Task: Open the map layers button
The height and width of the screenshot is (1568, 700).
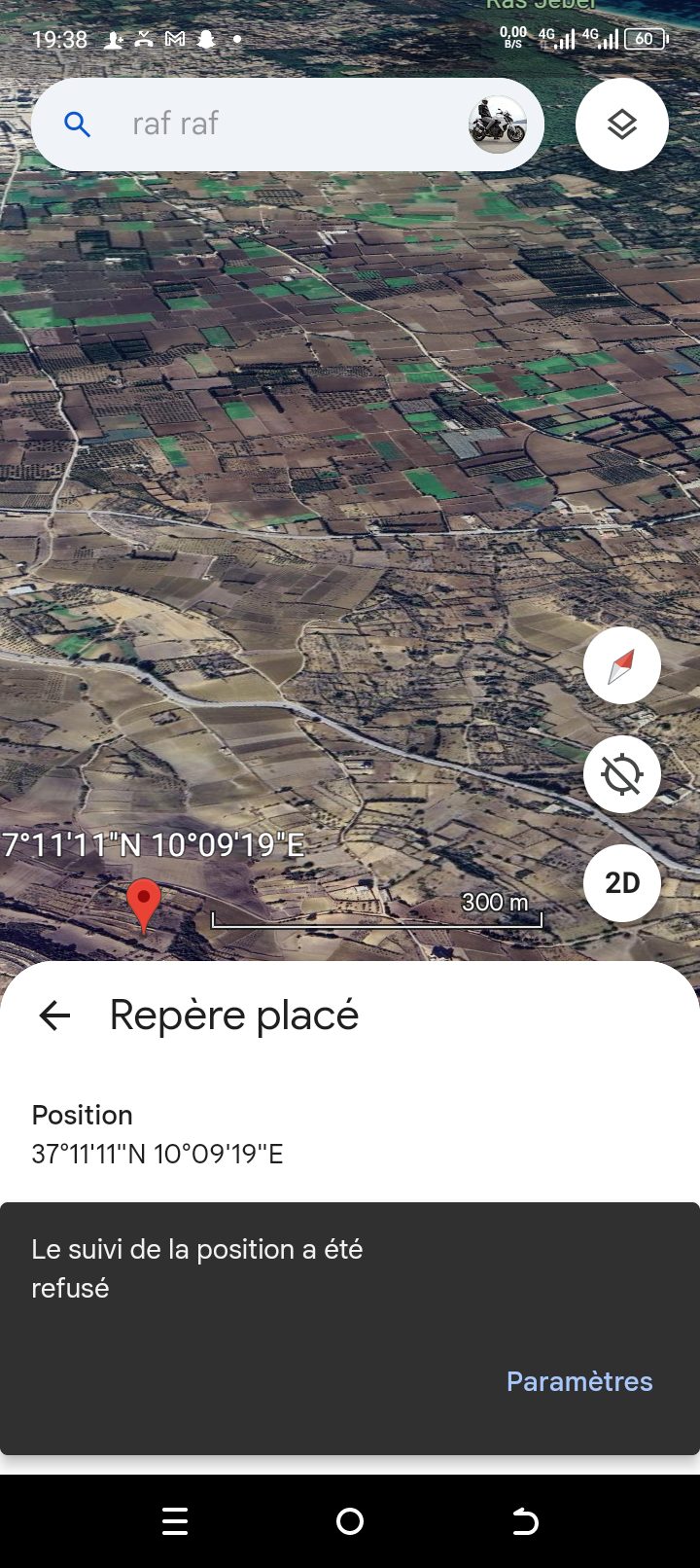Action: click(622, 125)
